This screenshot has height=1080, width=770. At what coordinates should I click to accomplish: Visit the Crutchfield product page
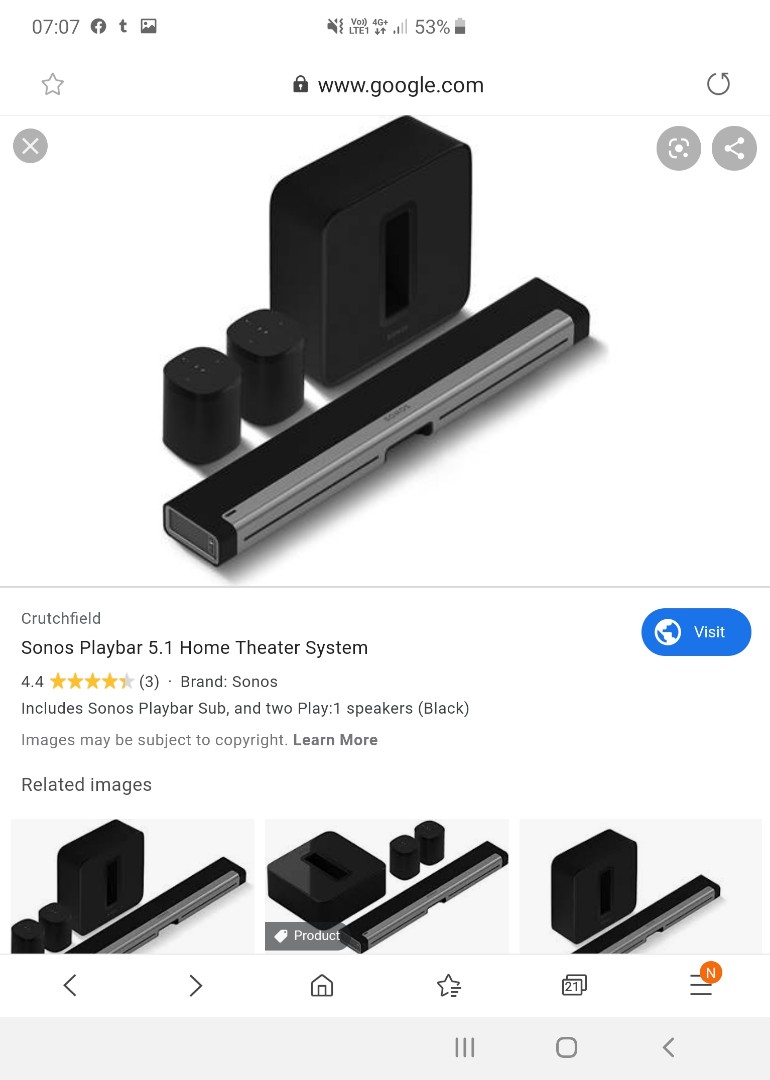(696, 632)
